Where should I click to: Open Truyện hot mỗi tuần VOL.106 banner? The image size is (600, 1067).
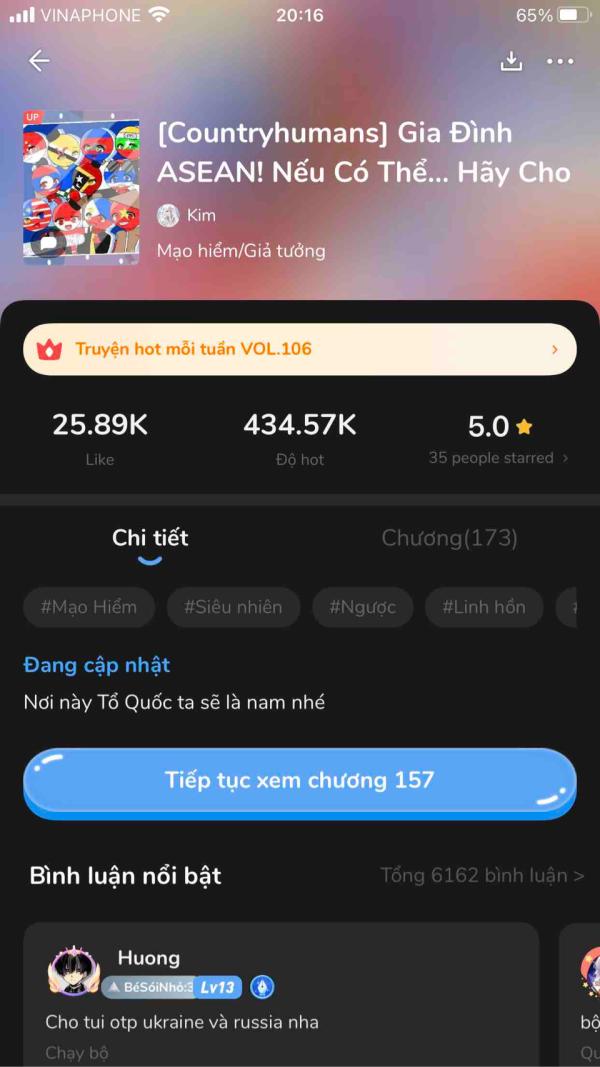(300, 349)
